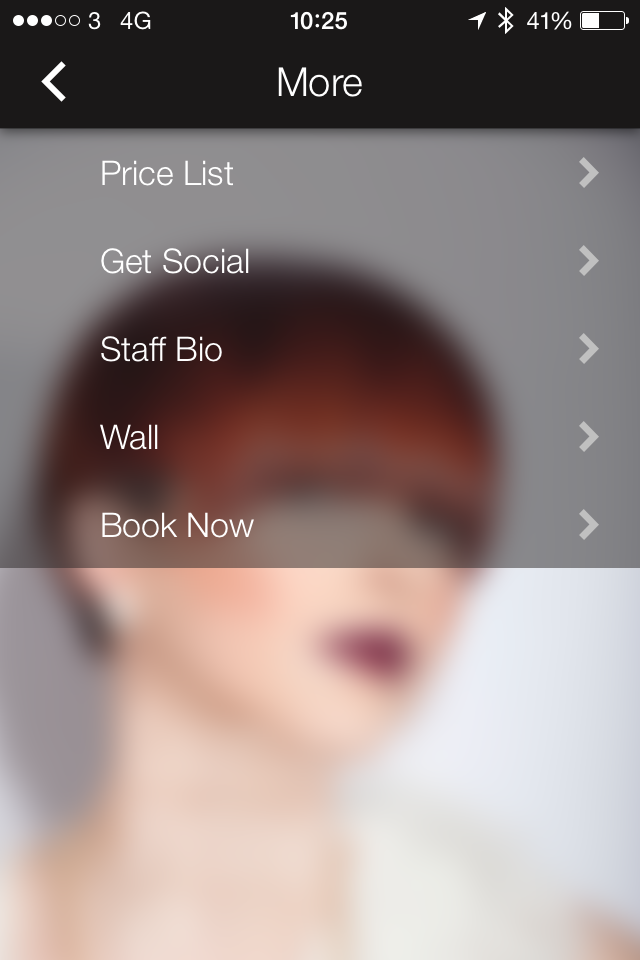
Task: Go back using the header arrow
Action: [x=54, y=82]
